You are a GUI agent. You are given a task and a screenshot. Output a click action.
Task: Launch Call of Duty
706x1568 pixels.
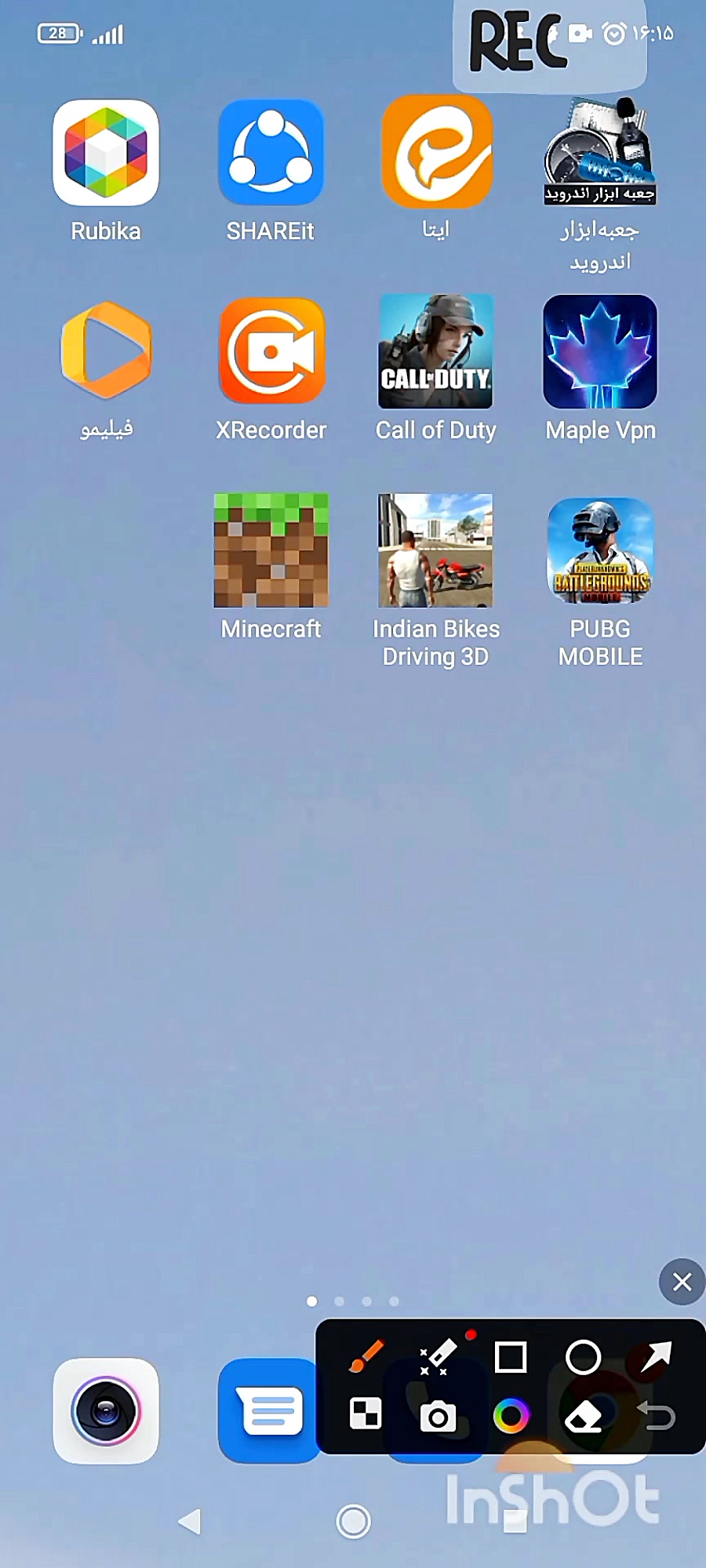point(436,351)
